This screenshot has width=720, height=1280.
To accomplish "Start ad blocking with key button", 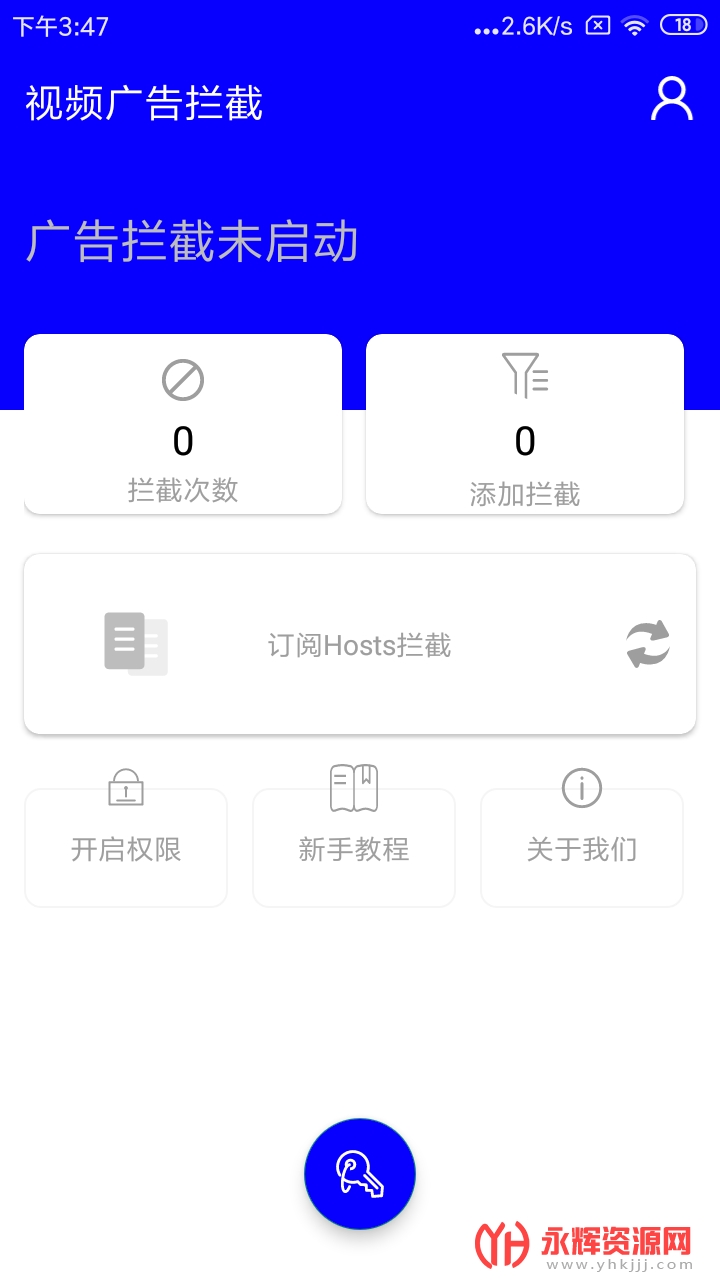I will (x=360, y=1174).
